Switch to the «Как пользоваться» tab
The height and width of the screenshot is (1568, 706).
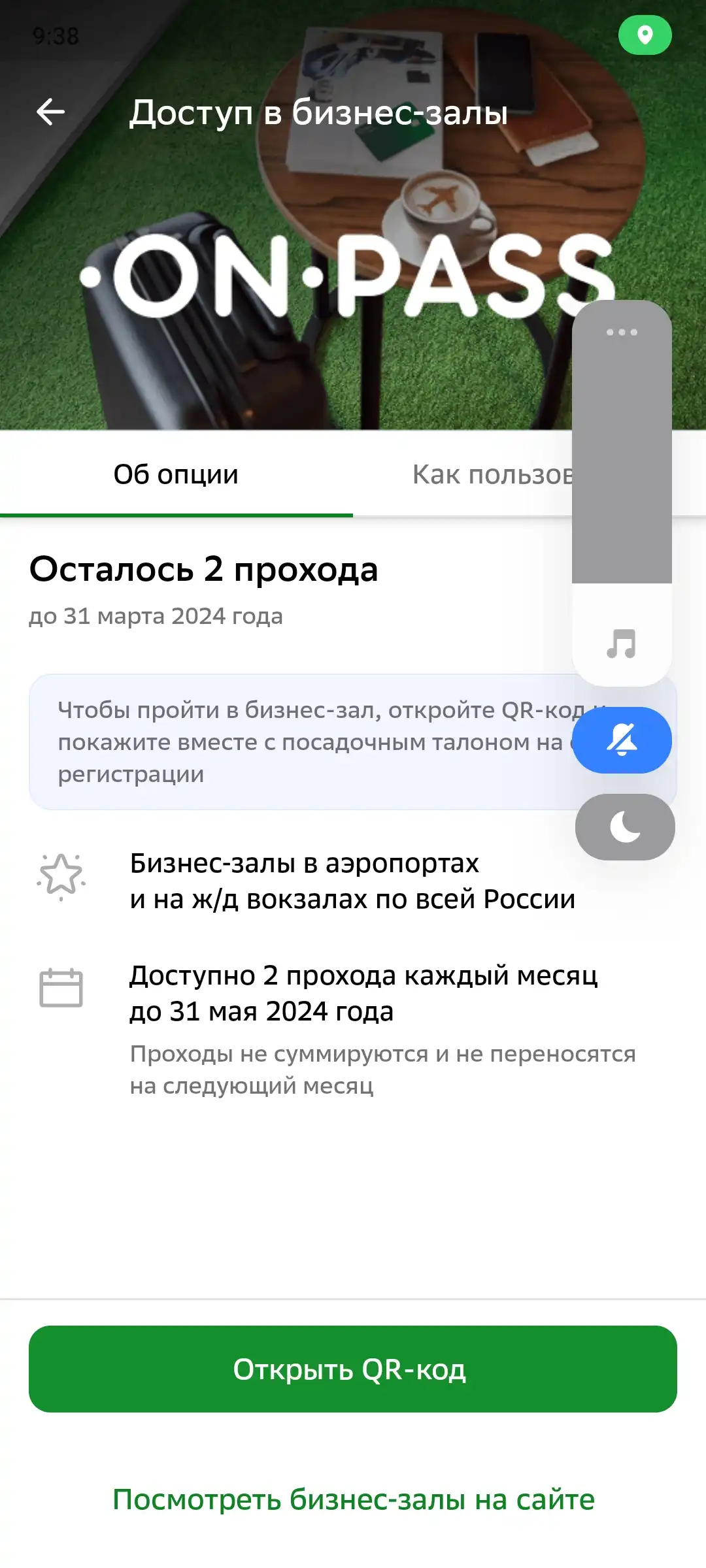point(490,475)
